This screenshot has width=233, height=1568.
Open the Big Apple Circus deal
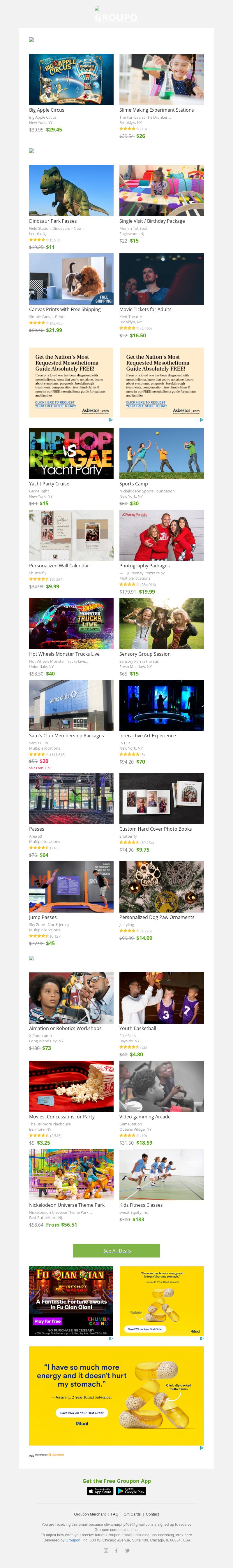[70, 80]
